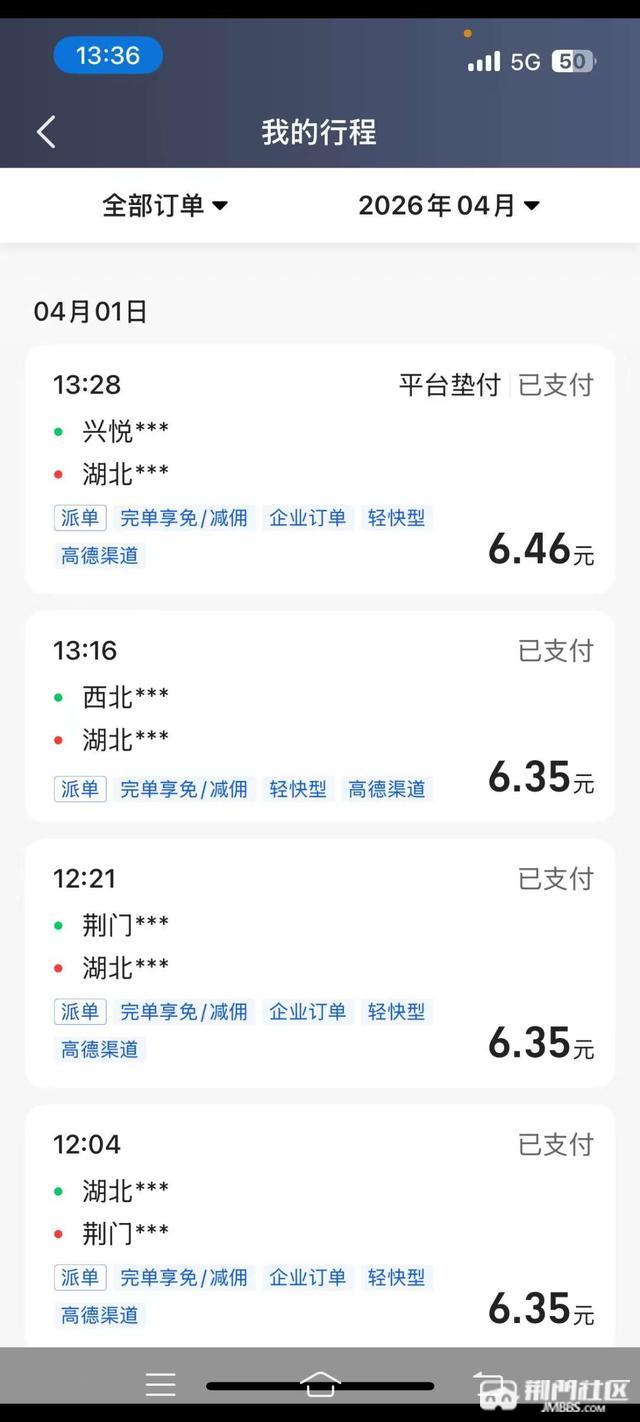Go back from 我的行程 page
640x1422 pixels.
(x=46, y=132)
